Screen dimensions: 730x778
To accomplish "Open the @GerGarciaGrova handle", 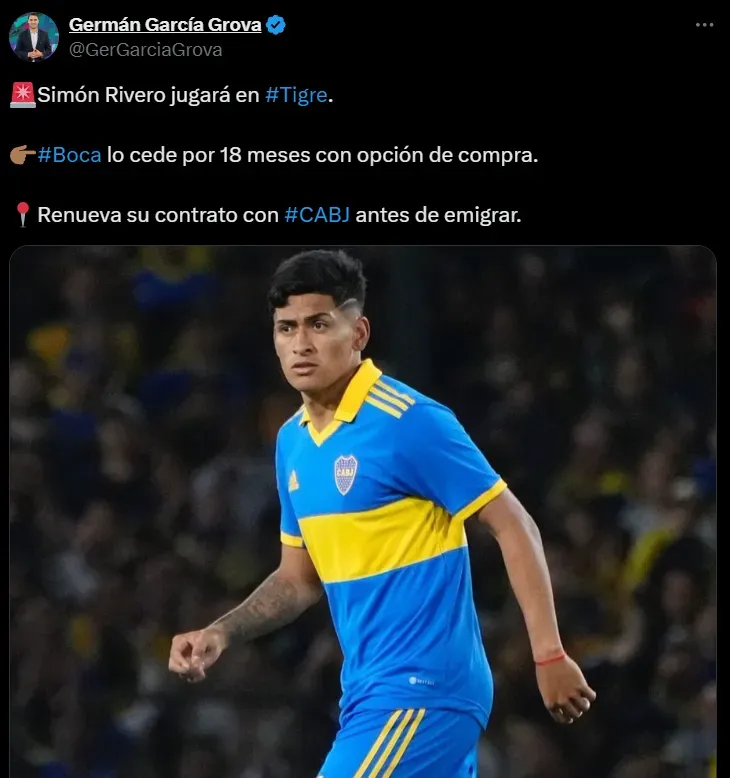I will (145, 49).
